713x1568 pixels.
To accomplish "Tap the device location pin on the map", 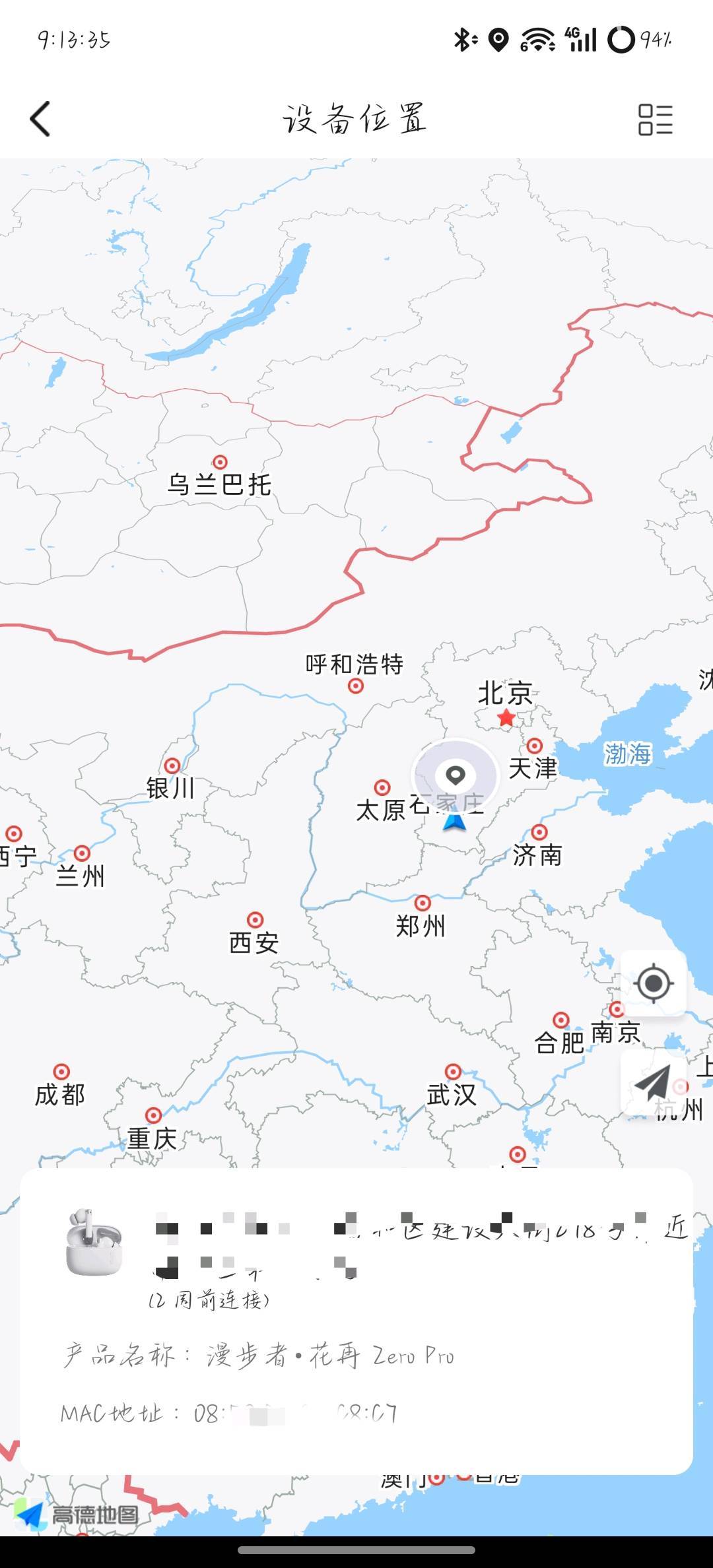I will click(456, 775).
